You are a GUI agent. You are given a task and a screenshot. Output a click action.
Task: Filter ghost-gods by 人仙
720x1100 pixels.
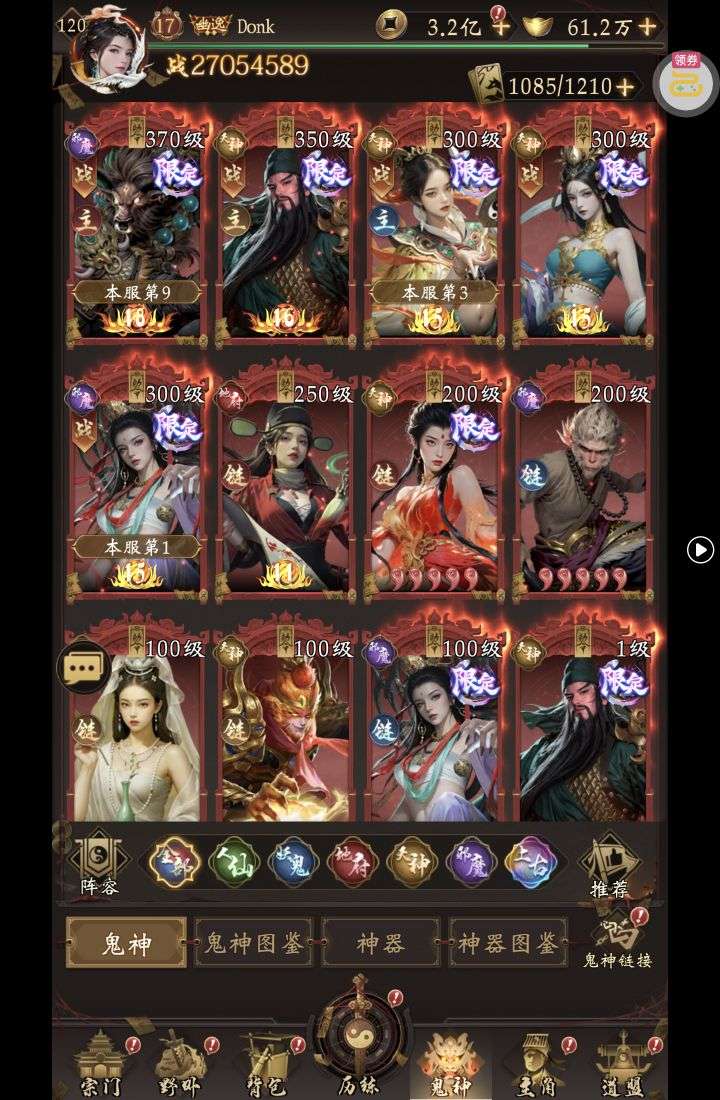tap(234, 862)
